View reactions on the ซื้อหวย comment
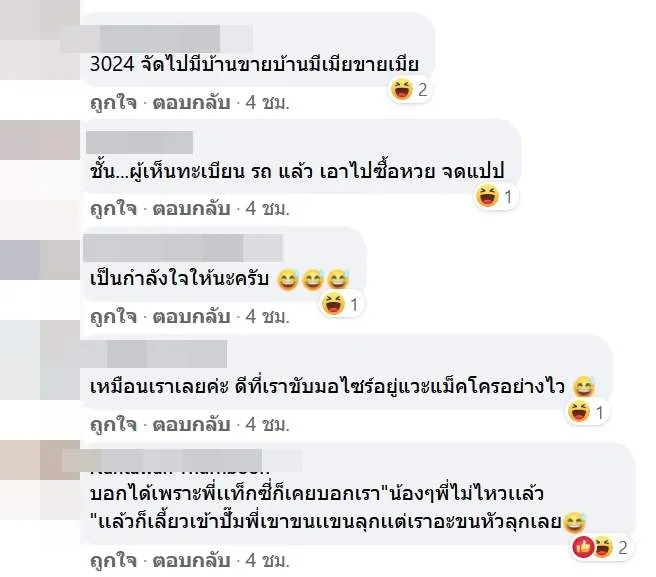This screenshot has height=577, width=656. tap(495, 197)
